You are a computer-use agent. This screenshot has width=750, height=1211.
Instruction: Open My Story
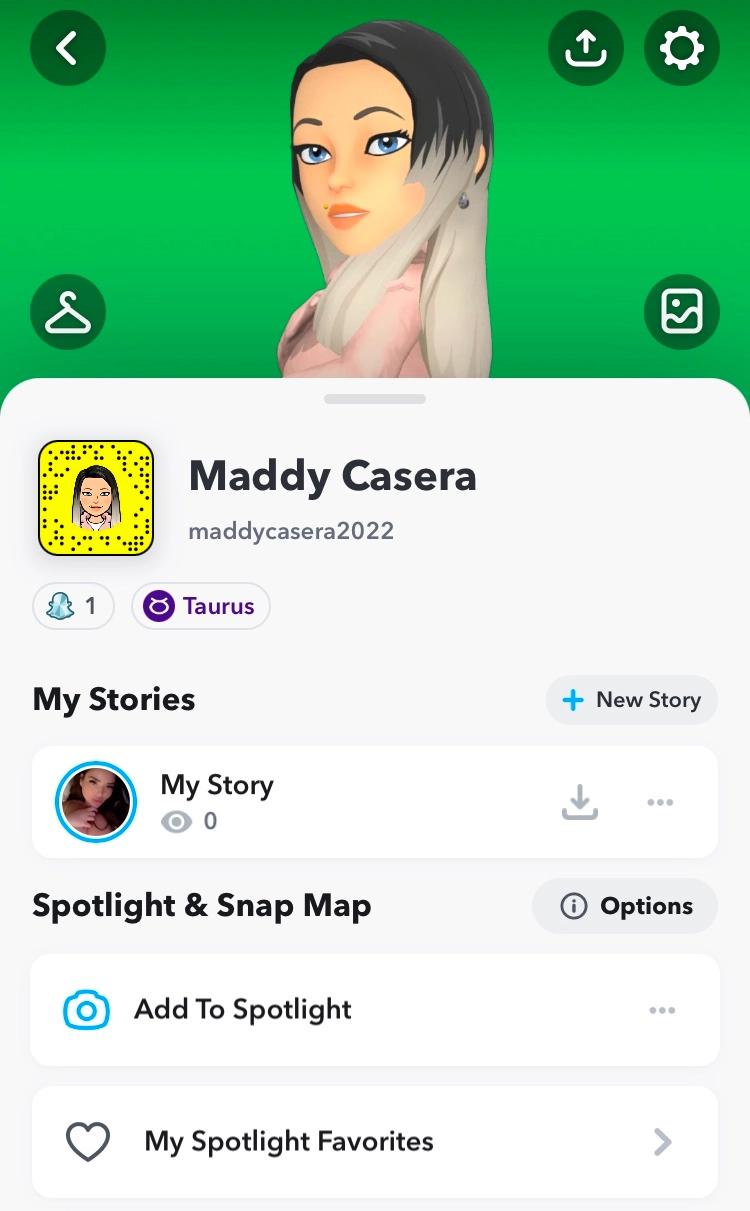pos(216,801)
